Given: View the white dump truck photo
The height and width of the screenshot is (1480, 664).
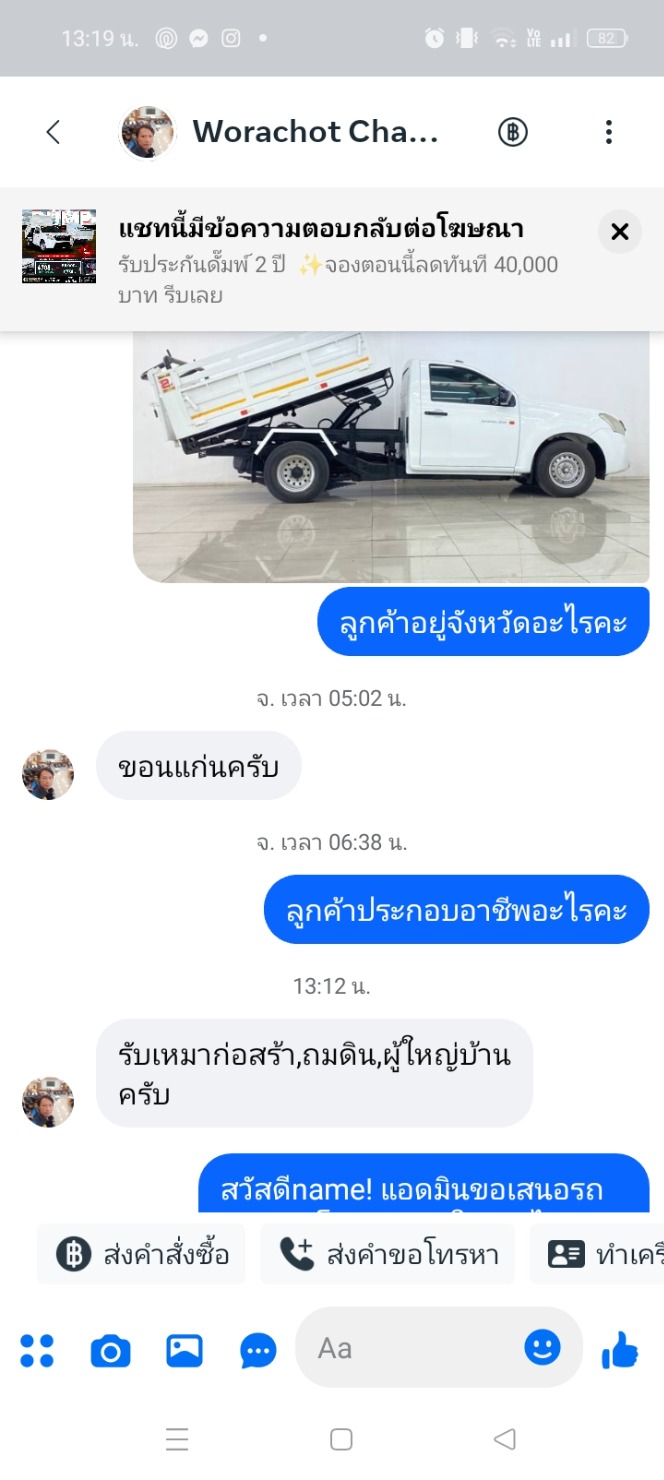Looking at the screenshot, I should click(x=391, y=457).
